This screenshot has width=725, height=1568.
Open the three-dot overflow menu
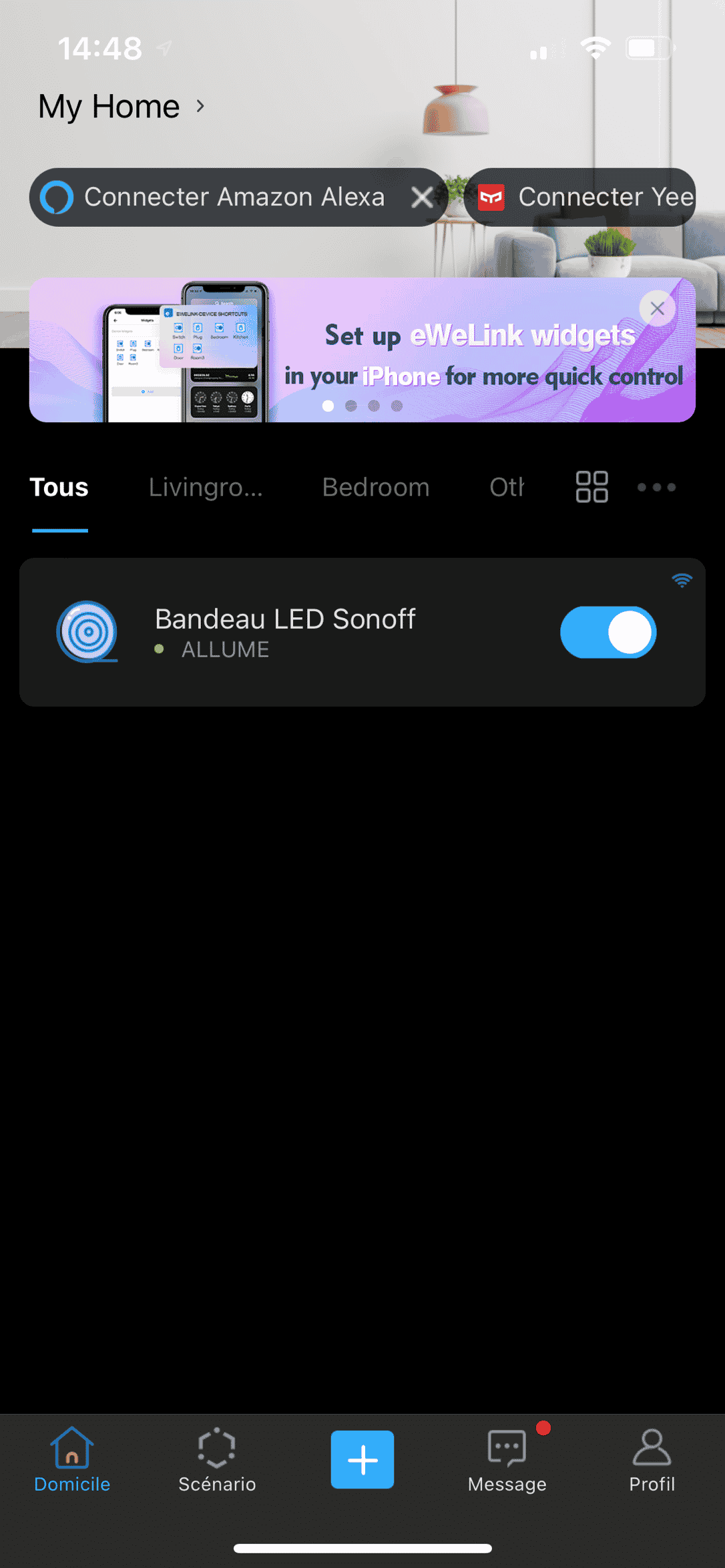point(656,487)
